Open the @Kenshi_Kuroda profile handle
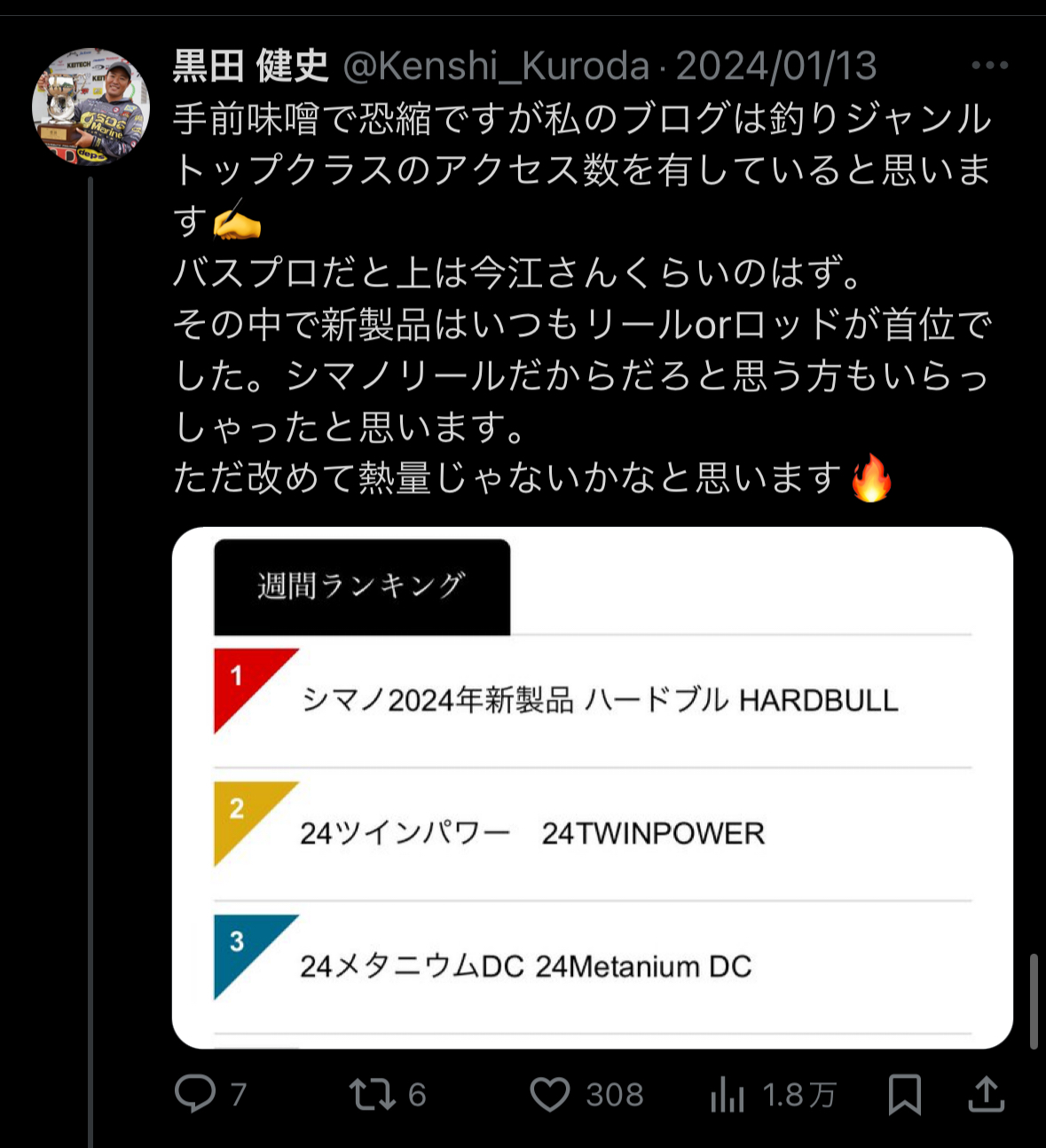The height and width of the screenshot is (1148, 1046). click(496, 66)
